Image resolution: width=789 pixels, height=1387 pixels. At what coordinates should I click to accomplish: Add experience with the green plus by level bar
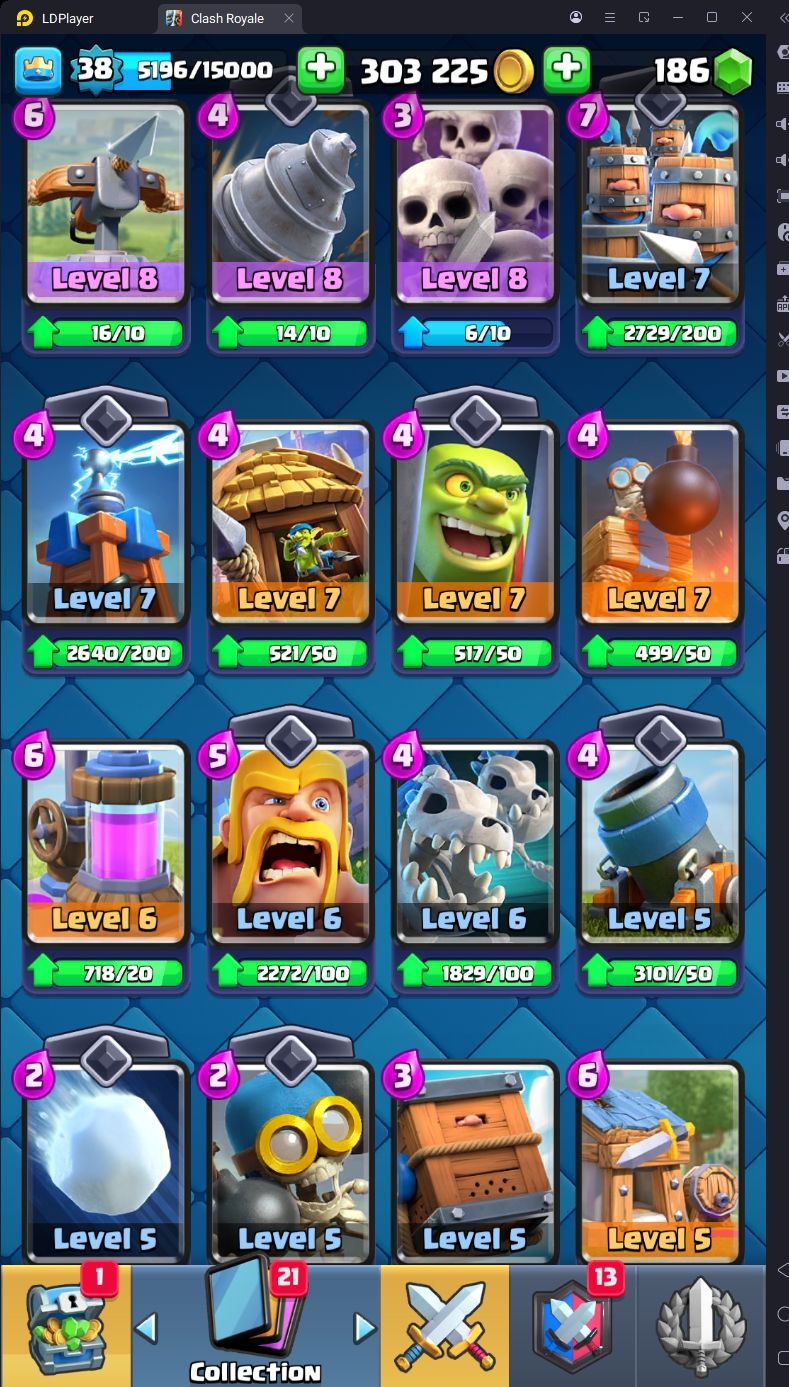click(320, 69)
